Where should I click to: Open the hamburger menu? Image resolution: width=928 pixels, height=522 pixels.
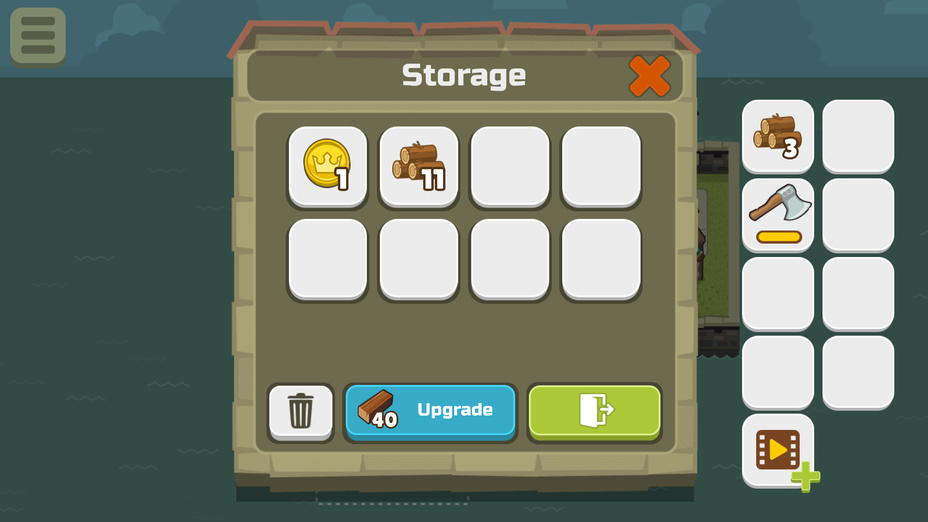38,36
